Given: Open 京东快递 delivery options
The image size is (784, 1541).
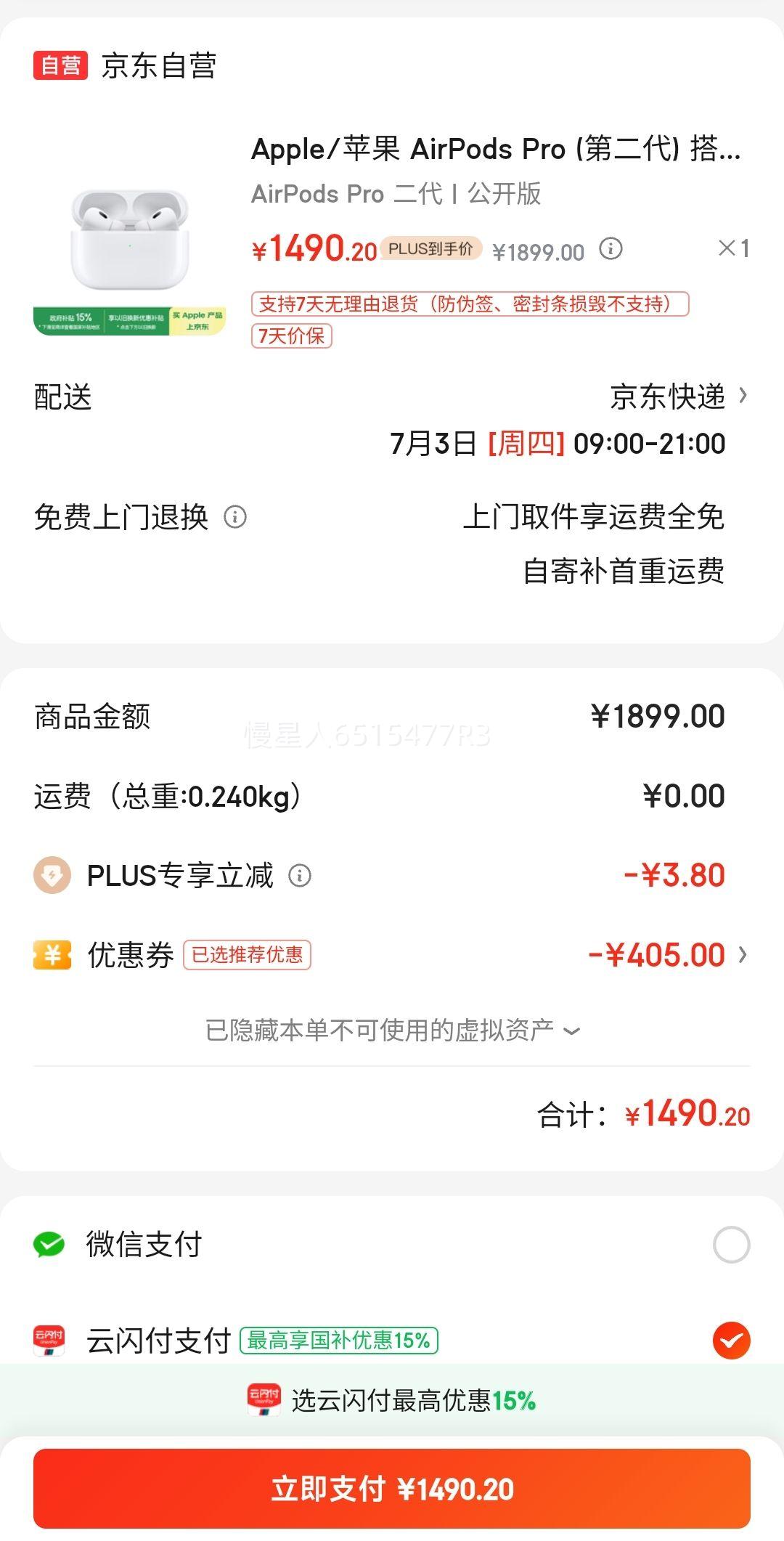Looking at the screenshot, I should [x=679, y=397].
